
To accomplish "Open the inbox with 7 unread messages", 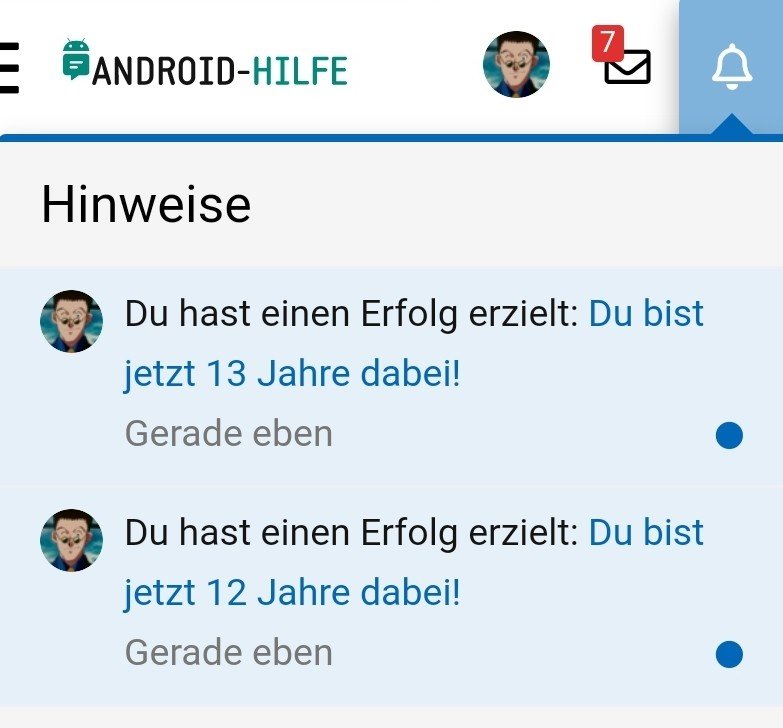I will coord(626,64).
